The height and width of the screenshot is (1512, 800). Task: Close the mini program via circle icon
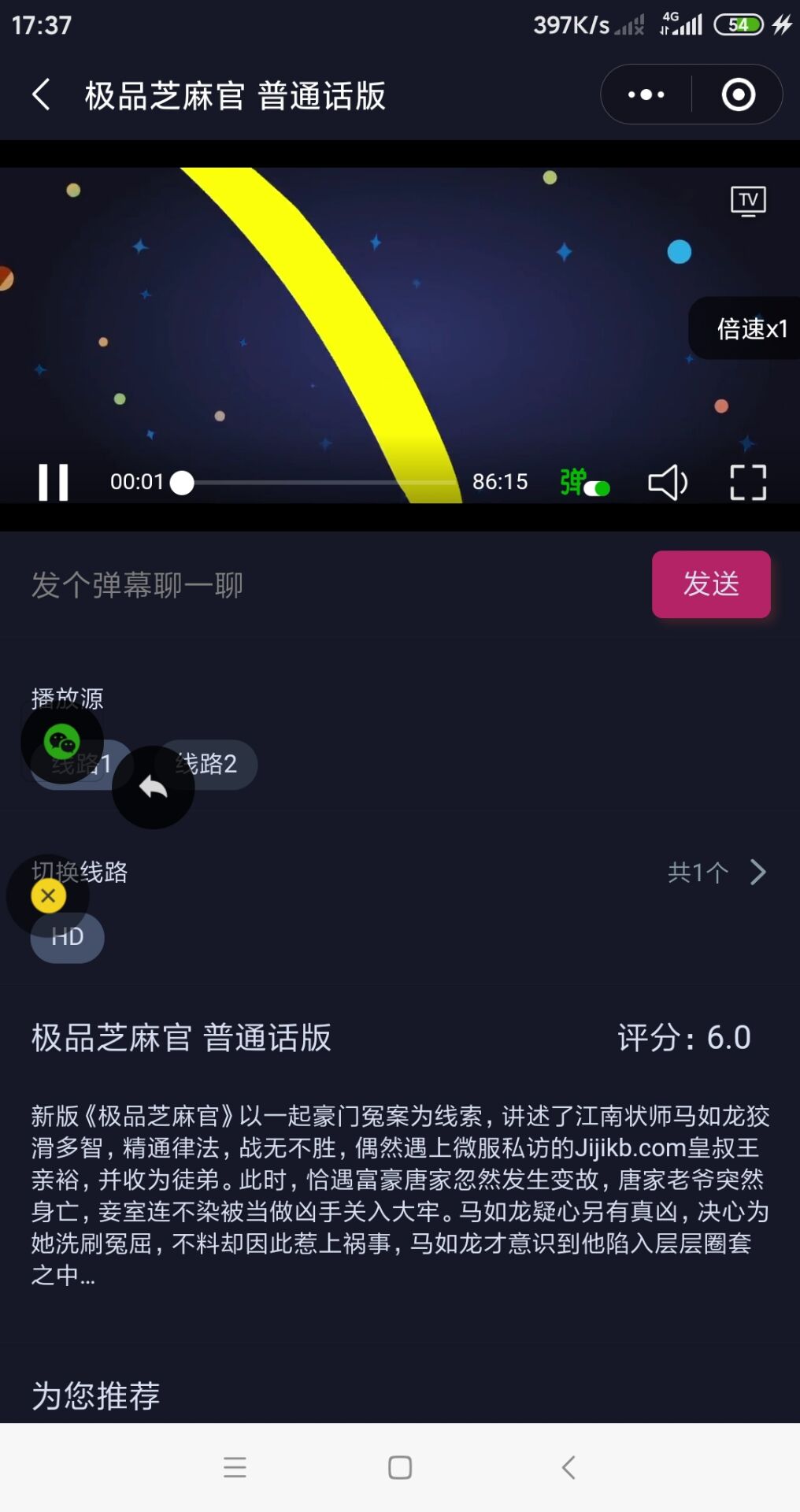click(x=738, y=95)
